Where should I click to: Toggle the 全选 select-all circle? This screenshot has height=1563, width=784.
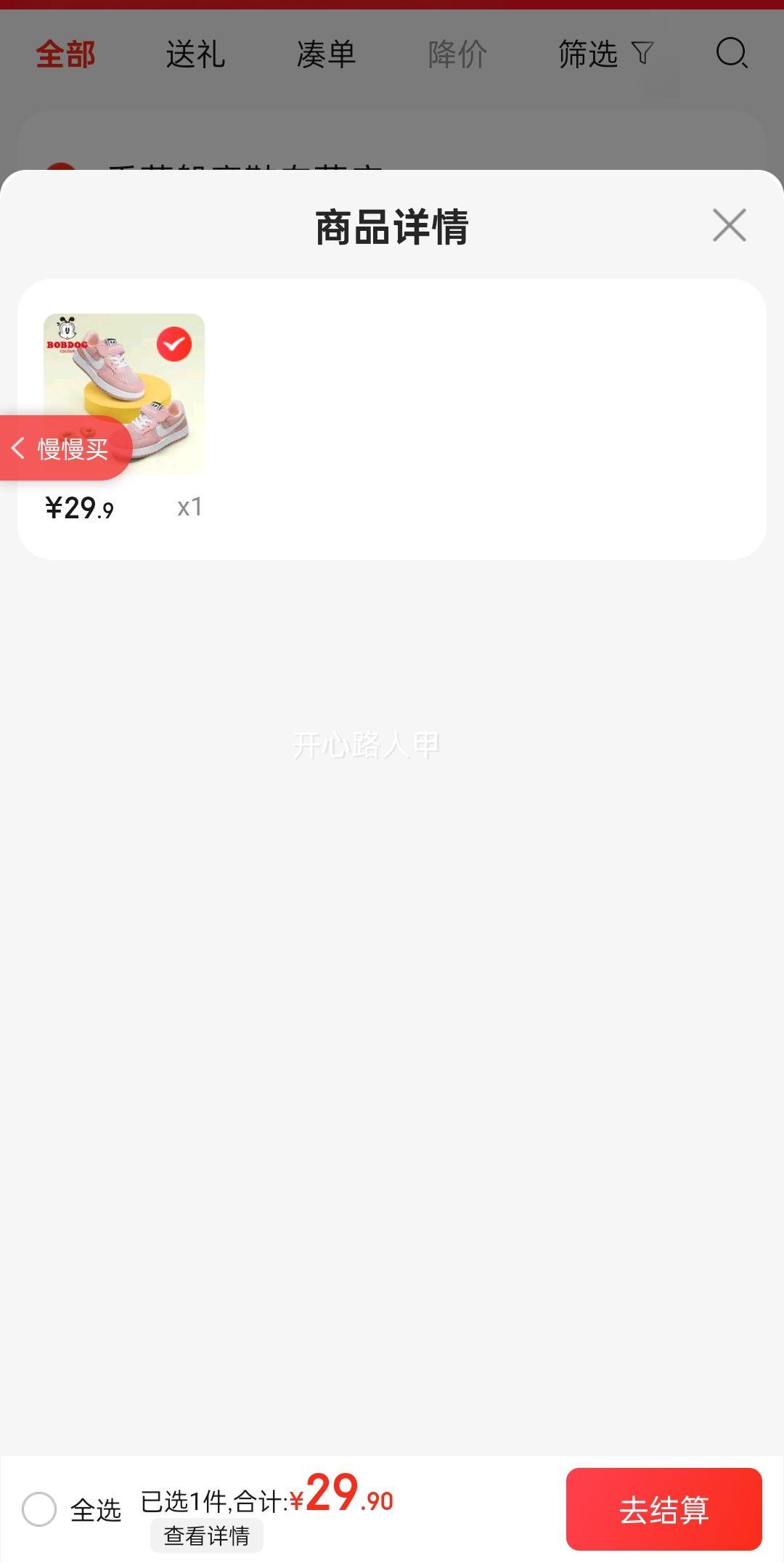click(39, 1510)
